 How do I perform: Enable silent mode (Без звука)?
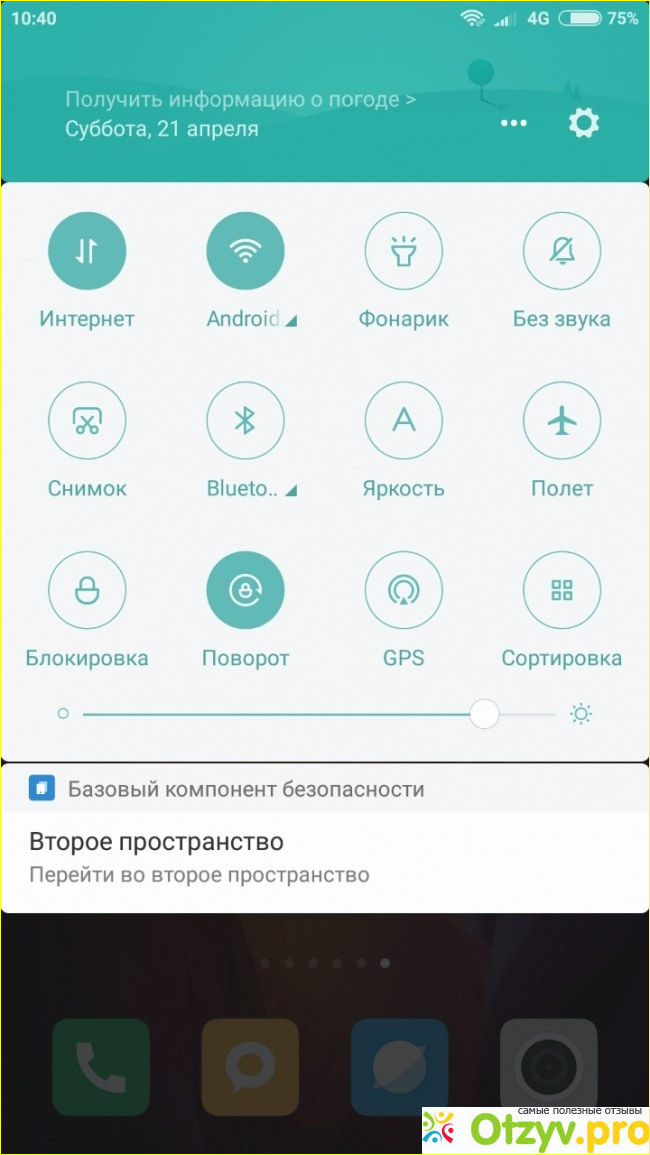click(x=562, y=252)
